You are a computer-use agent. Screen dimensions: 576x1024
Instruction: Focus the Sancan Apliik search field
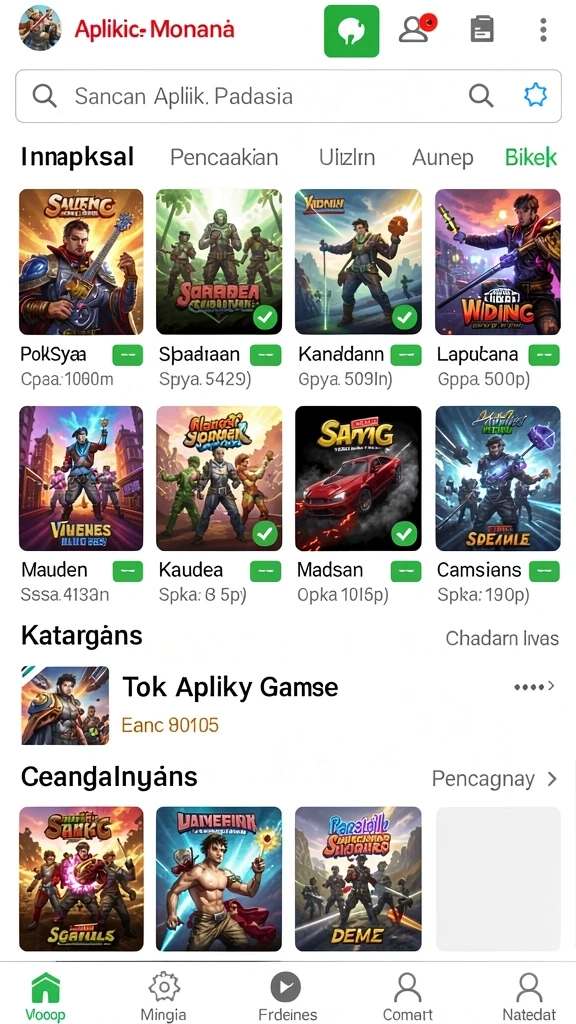(288, 96)
